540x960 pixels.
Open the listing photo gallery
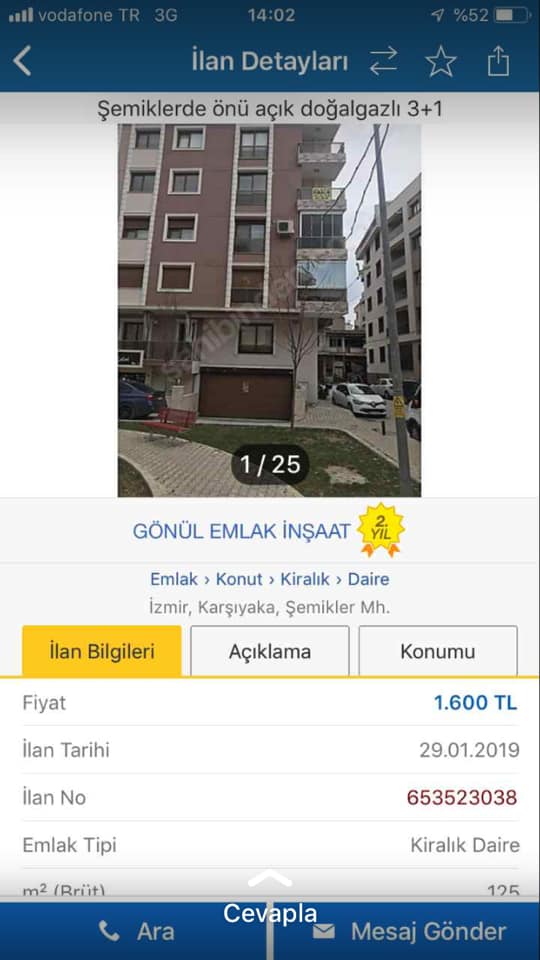point(269,310)
